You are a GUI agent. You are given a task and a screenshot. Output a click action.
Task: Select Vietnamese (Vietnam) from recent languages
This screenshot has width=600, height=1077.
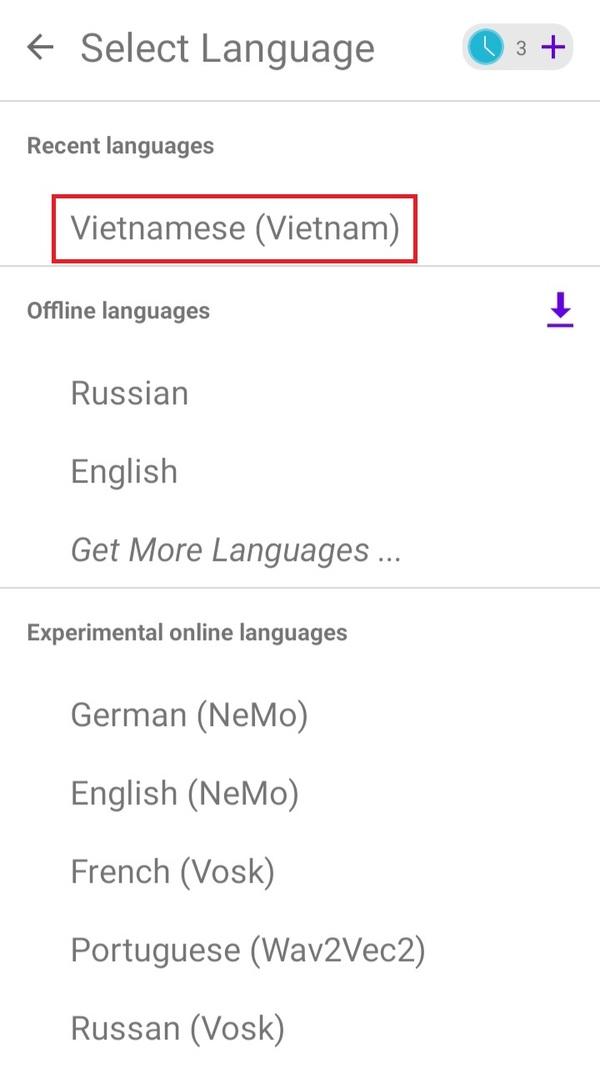(x=234, y=229)
